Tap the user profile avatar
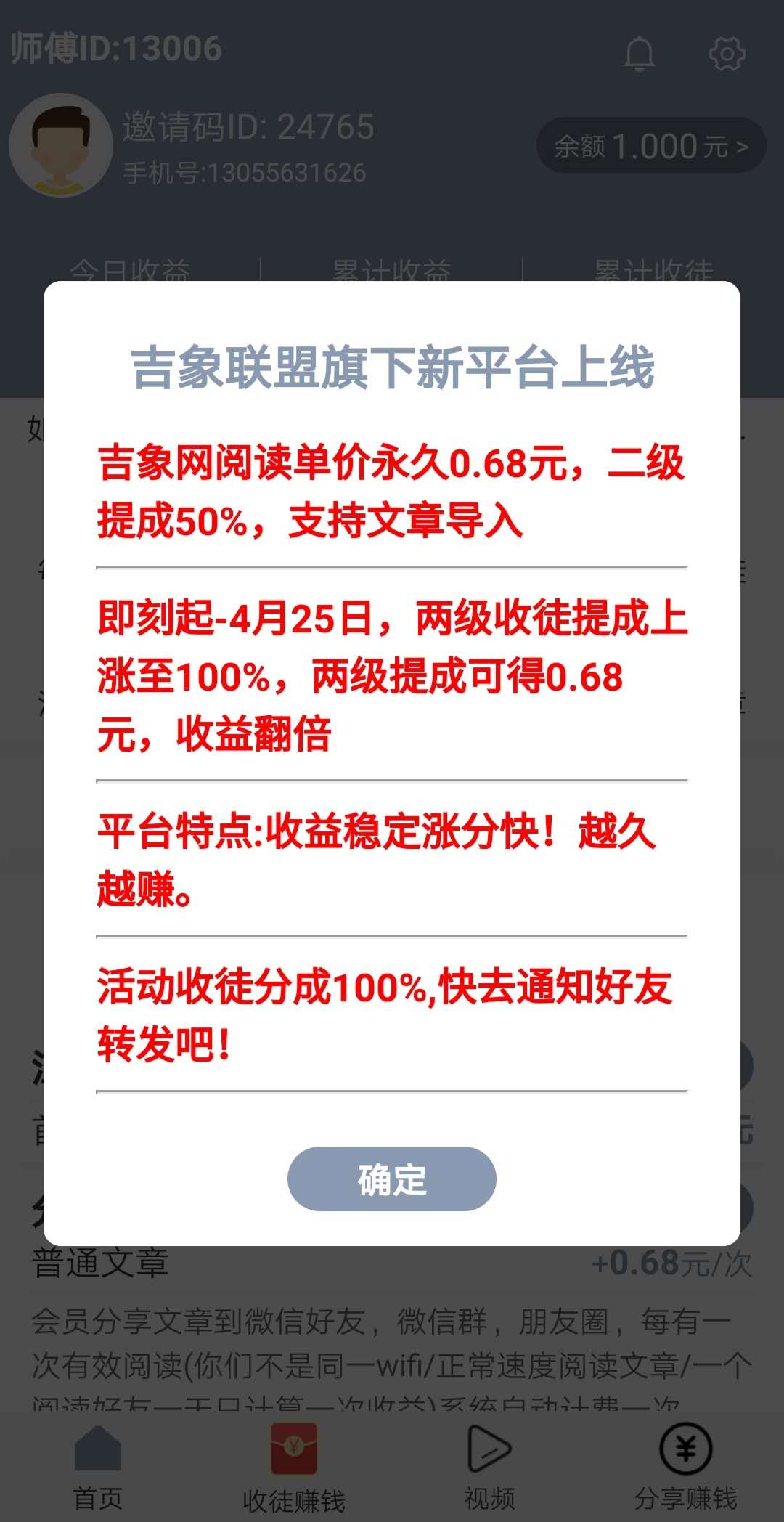Viewport: 784px width, 1522px height. 61,145
